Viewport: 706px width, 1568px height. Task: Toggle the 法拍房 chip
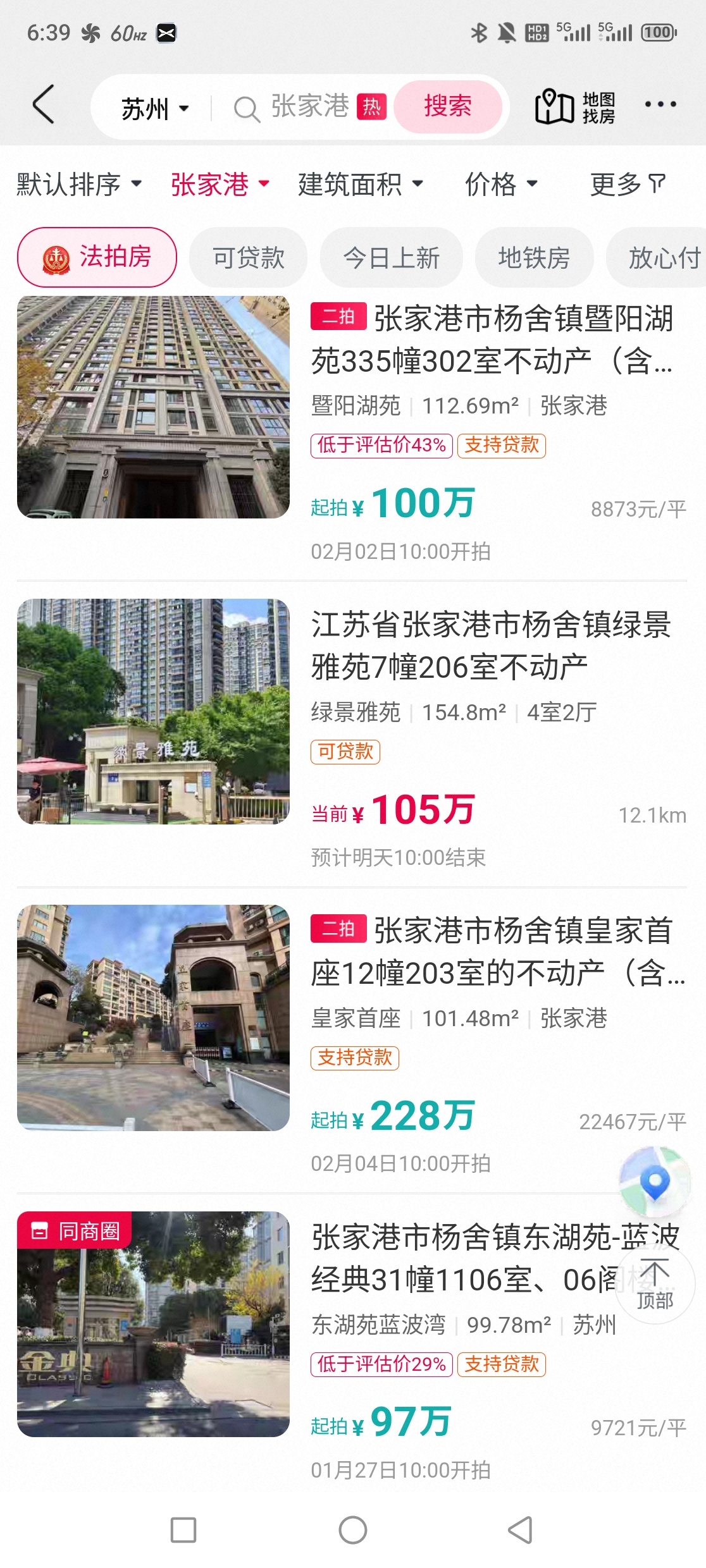(x=97, y=257)
